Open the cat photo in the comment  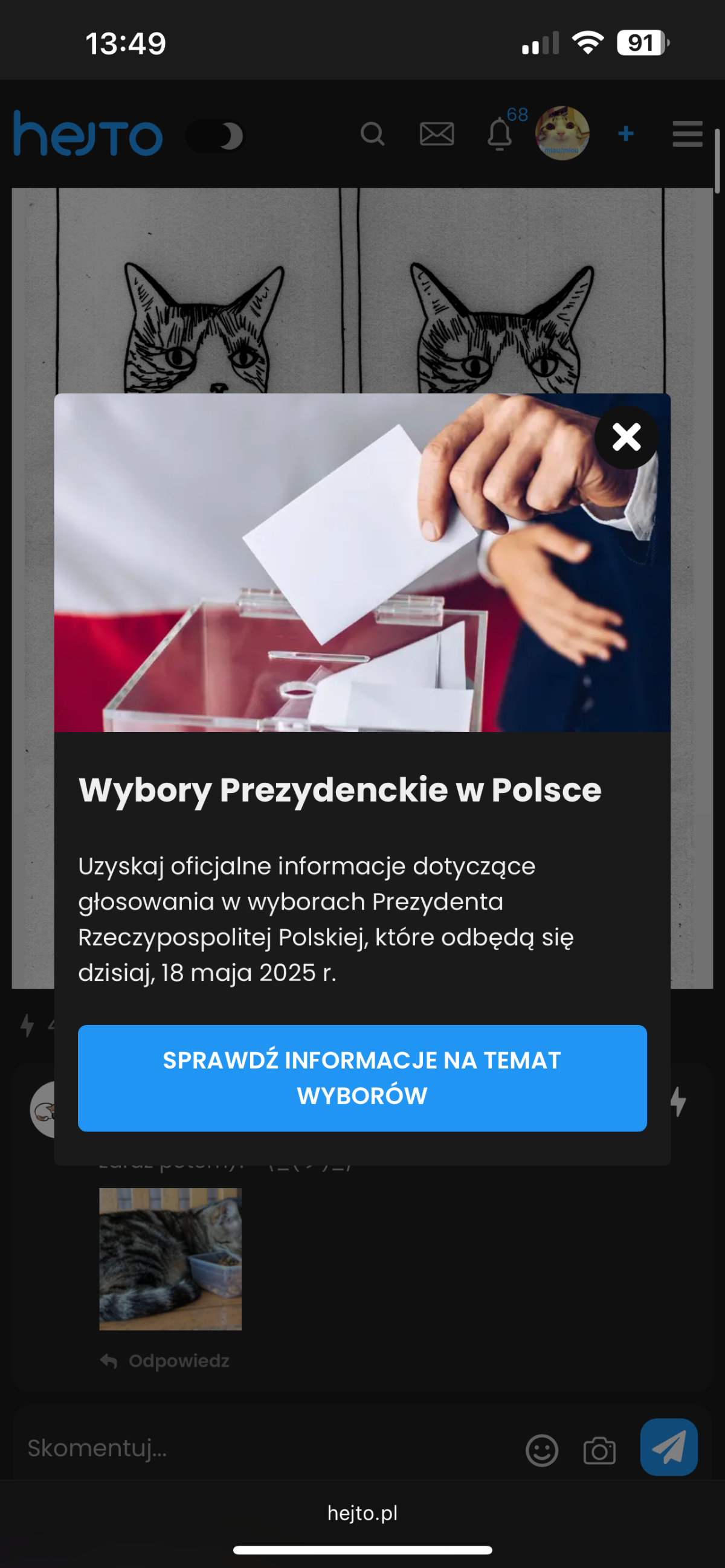click(170, 1259)
